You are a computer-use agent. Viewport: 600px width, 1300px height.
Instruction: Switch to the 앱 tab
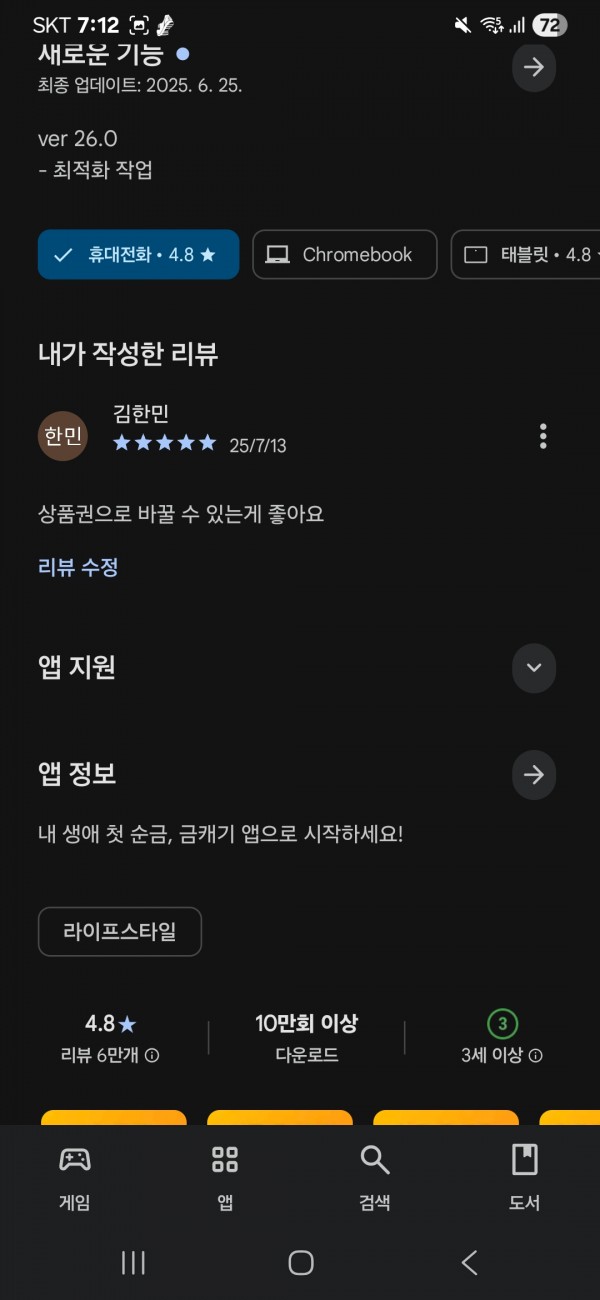tap(225, 1177)
